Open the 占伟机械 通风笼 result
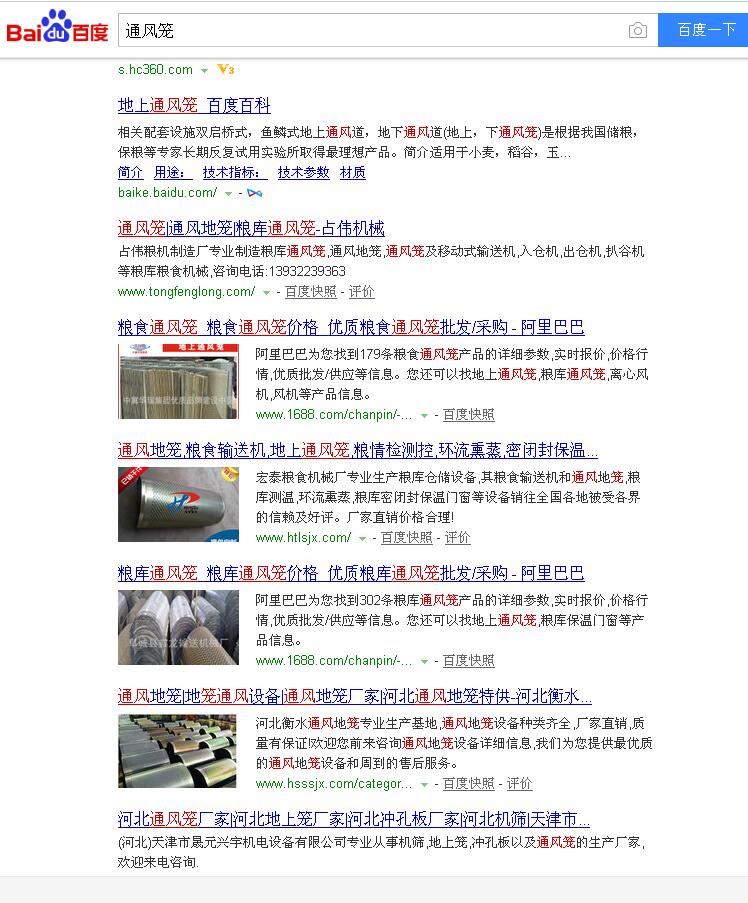The width and height of the screenshot is (748, 903). [251, 229]
